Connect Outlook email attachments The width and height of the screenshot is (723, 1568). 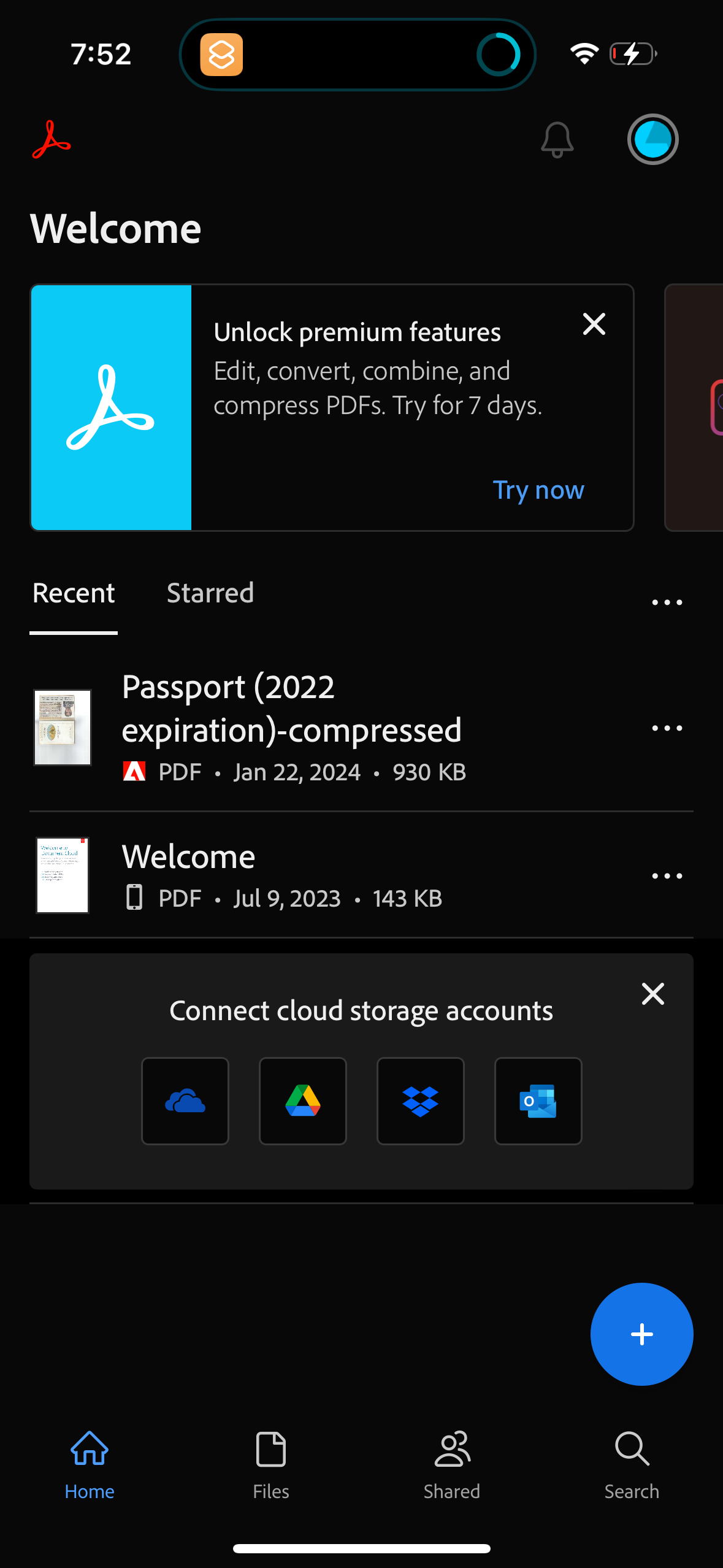[538, 1101]
